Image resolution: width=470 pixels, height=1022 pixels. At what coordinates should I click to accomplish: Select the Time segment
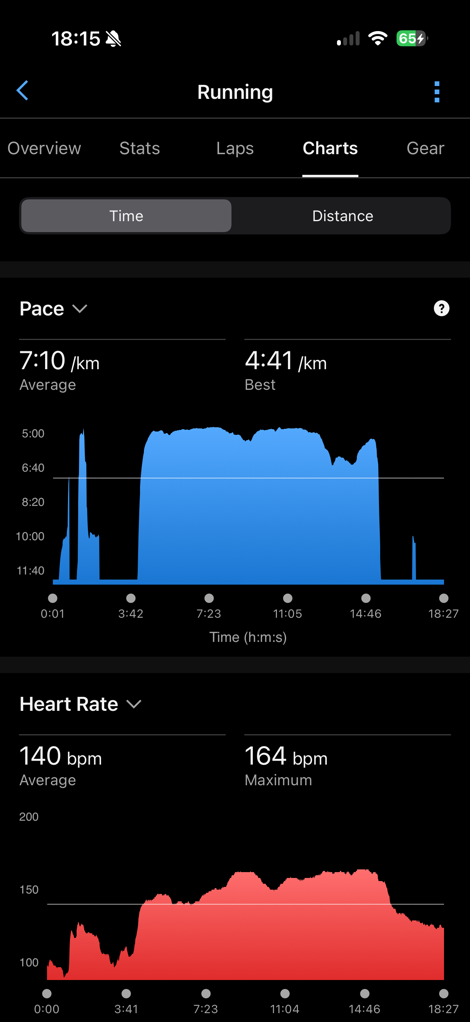pyautogui.click(x=126, y=216)
